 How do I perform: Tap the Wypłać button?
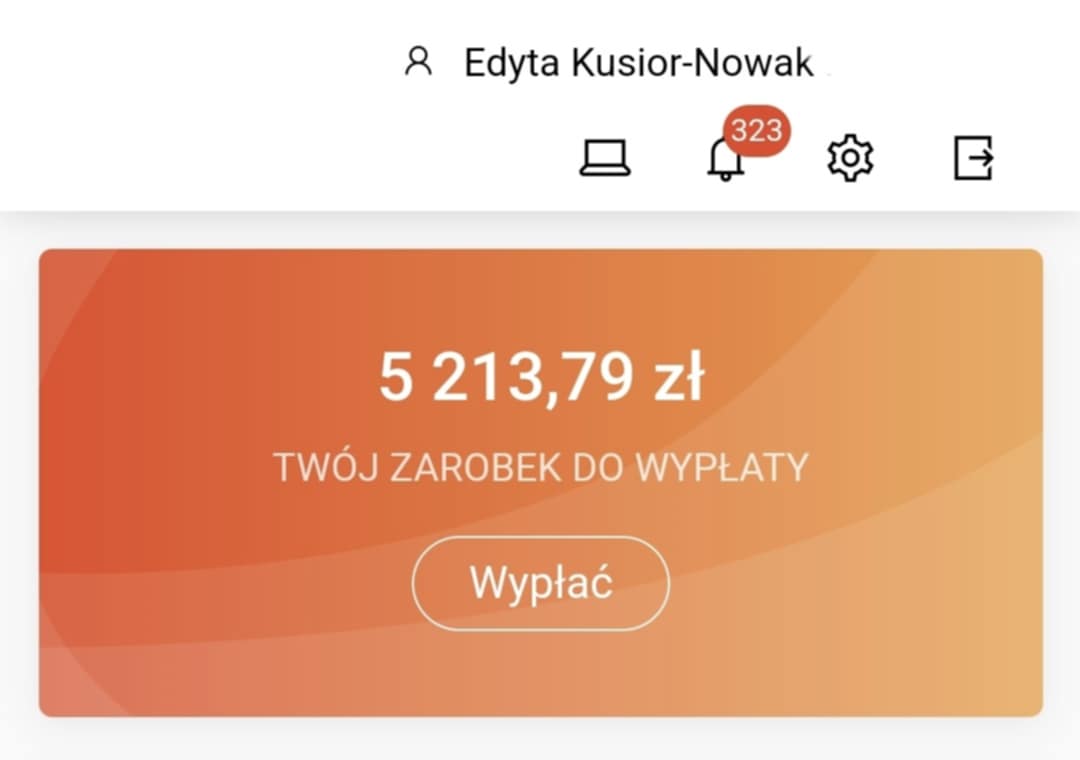(541, 583)
